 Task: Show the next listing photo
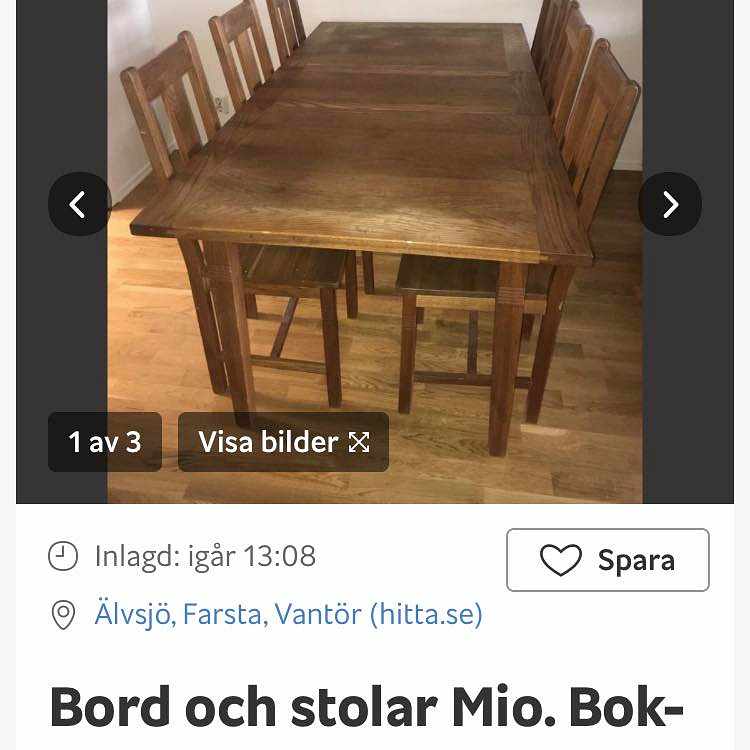point(670,204)
